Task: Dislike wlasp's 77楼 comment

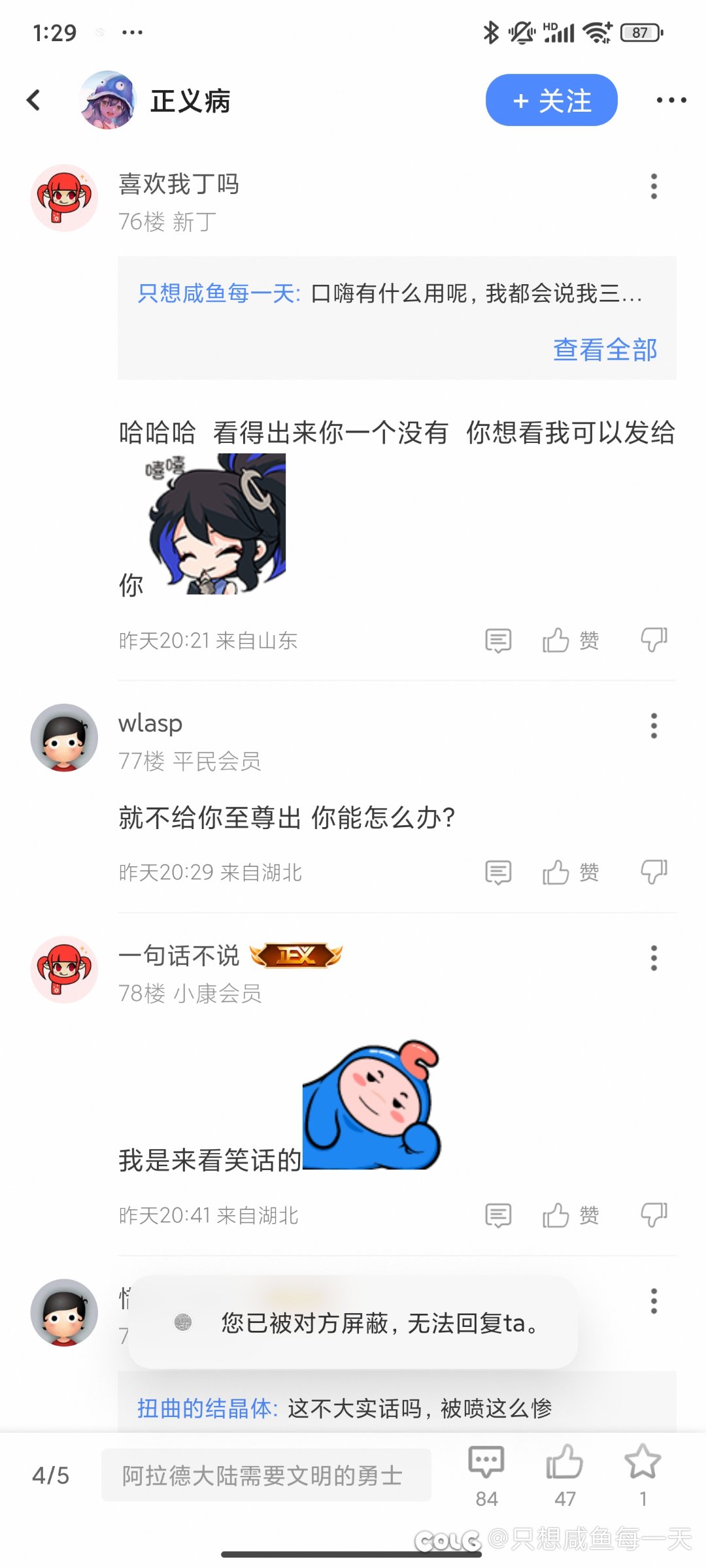Action: click(654, 872)
